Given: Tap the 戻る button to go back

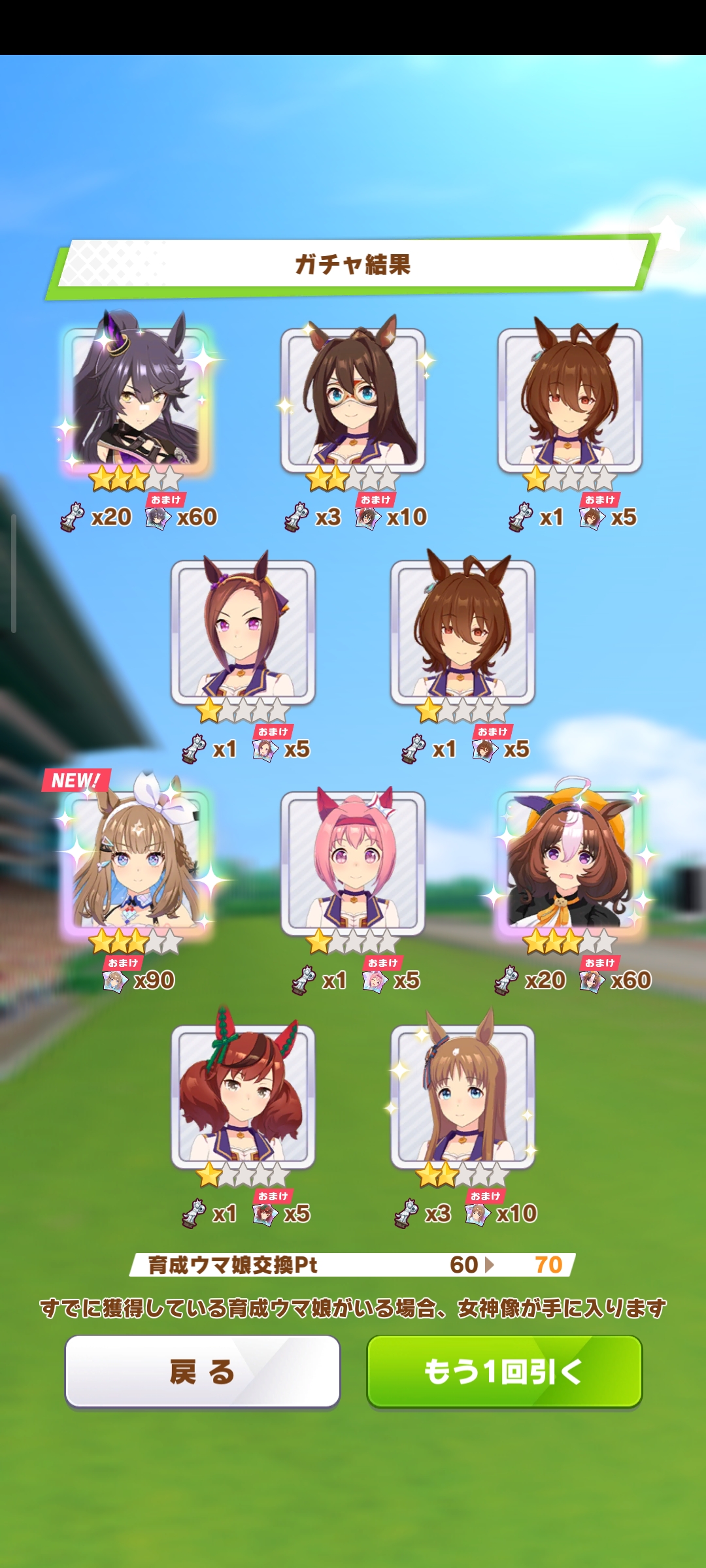Looking at the screenshot, I should pyautogui.click(x=203, y=1371).
